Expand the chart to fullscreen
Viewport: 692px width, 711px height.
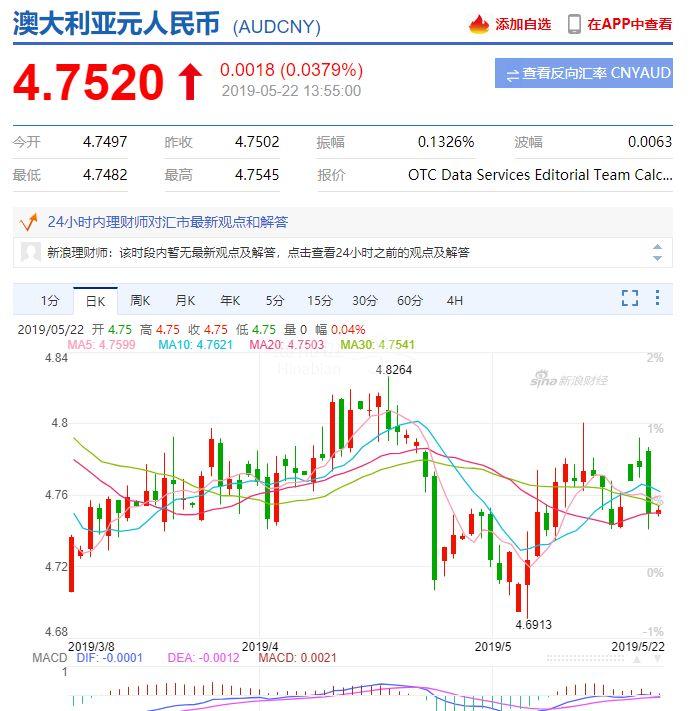pos(629,298)
